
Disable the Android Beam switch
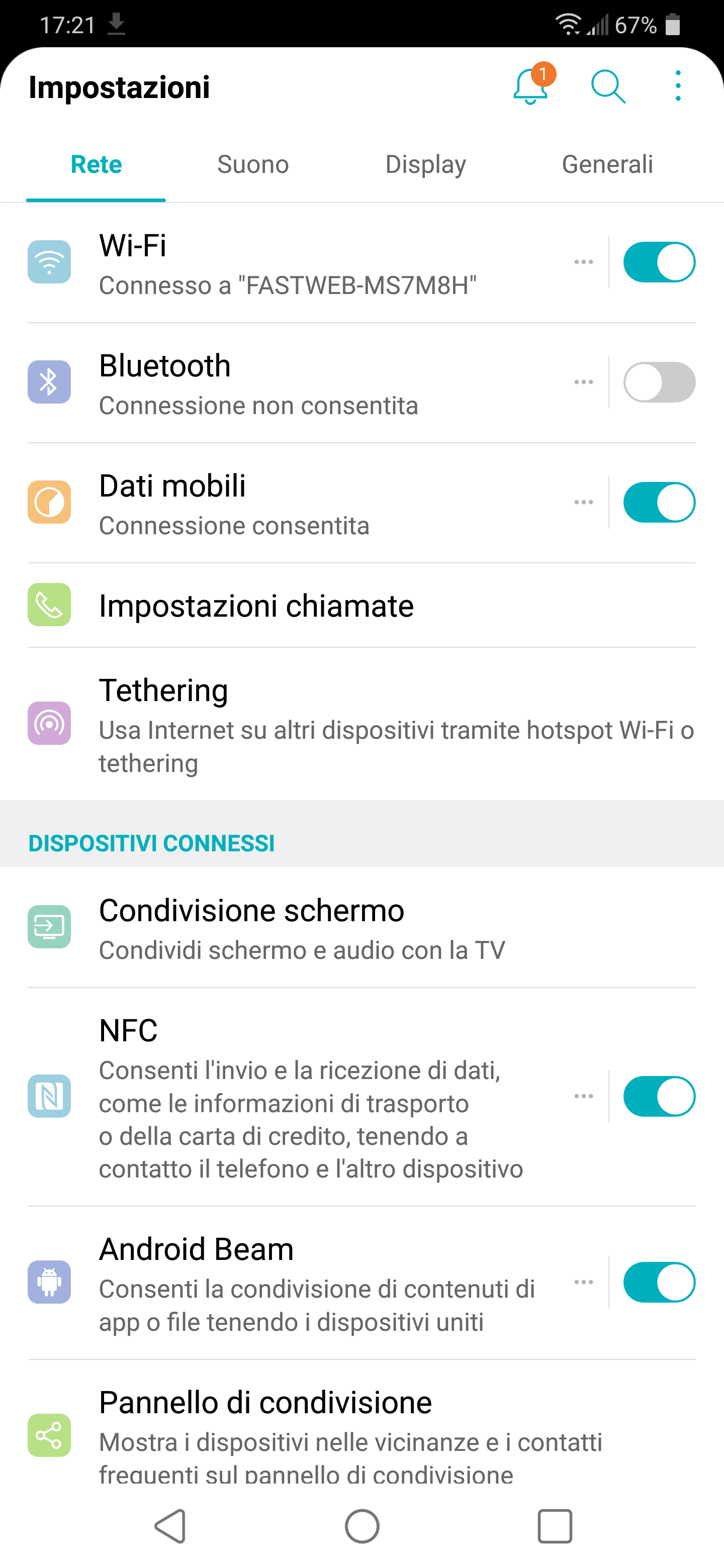659,1283
